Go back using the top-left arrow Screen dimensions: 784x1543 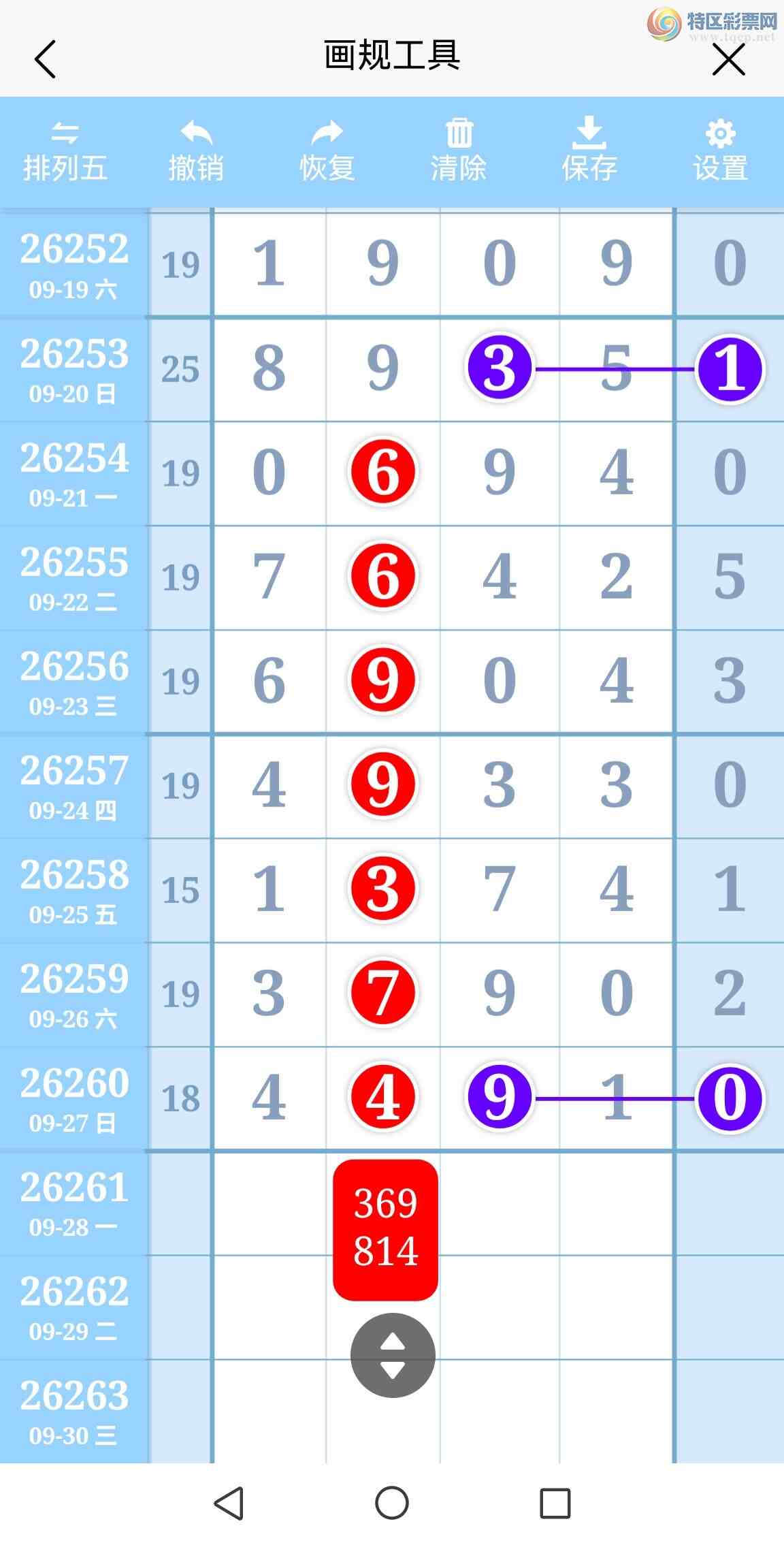click(45, 59)
